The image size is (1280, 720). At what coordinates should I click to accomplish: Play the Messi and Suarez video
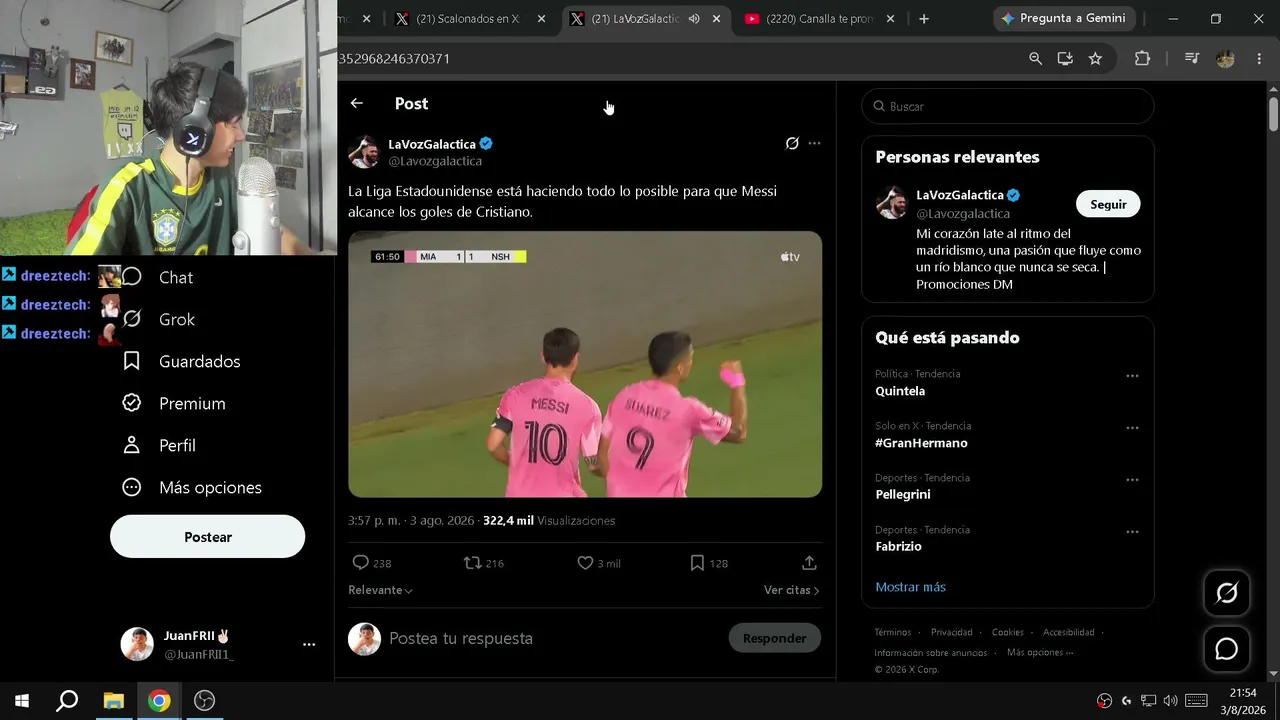pyautogui.click(x=585, y=364)
